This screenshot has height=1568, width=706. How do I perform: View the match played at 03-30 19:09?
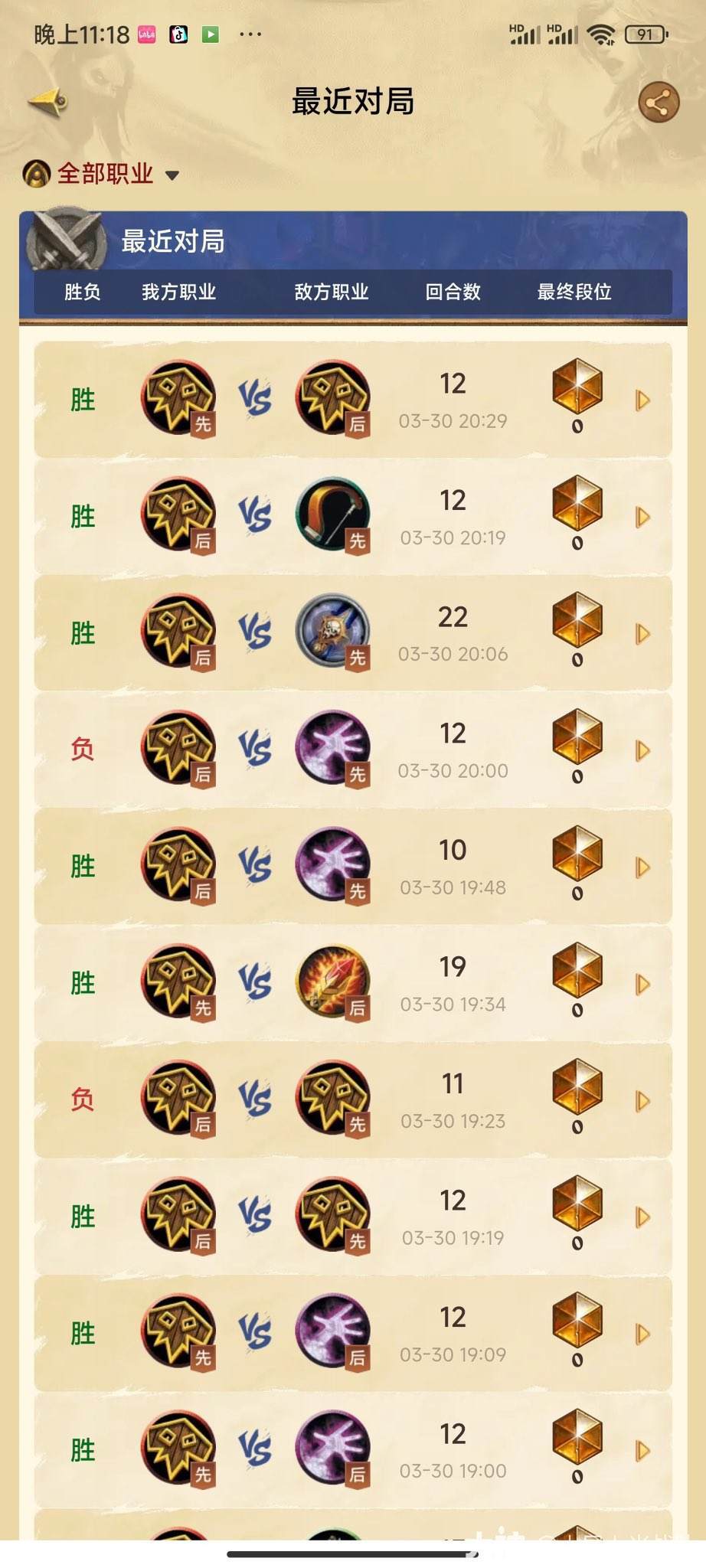click(642, 1334)
